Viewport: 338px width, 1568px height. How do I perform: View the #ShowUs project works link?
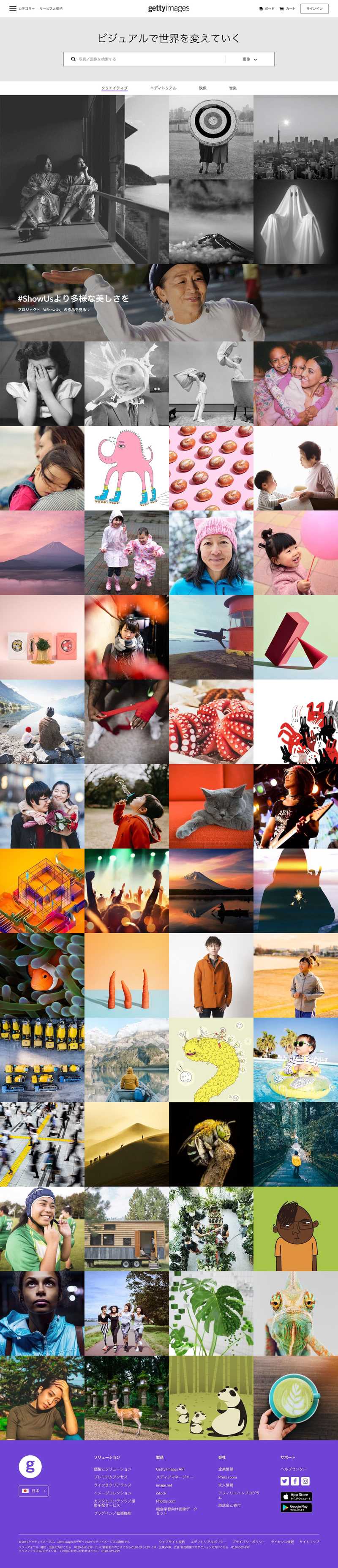tap(54, 310)
